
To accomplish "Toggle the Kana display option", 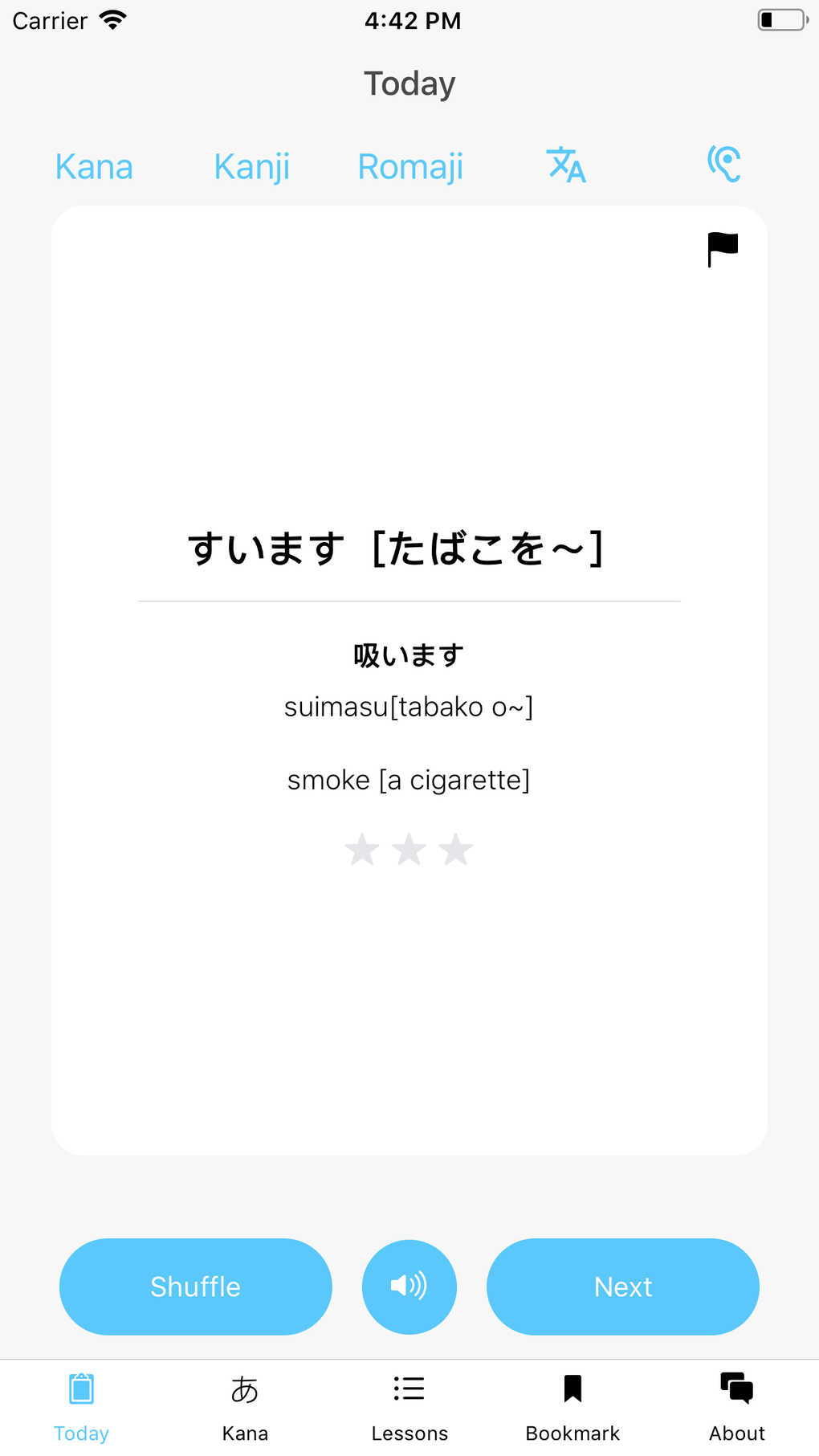I will tap(94, 167).
